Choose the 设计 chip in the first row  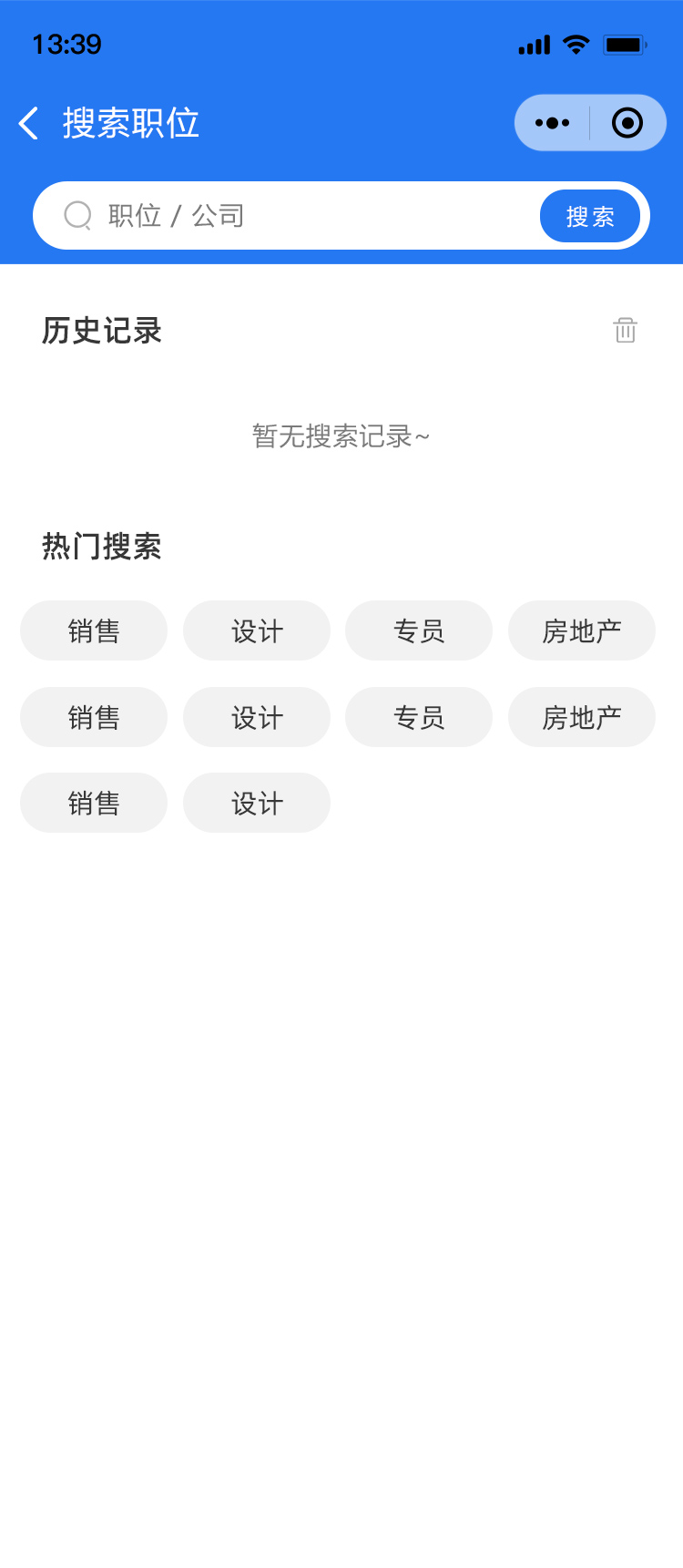(257, 630)
